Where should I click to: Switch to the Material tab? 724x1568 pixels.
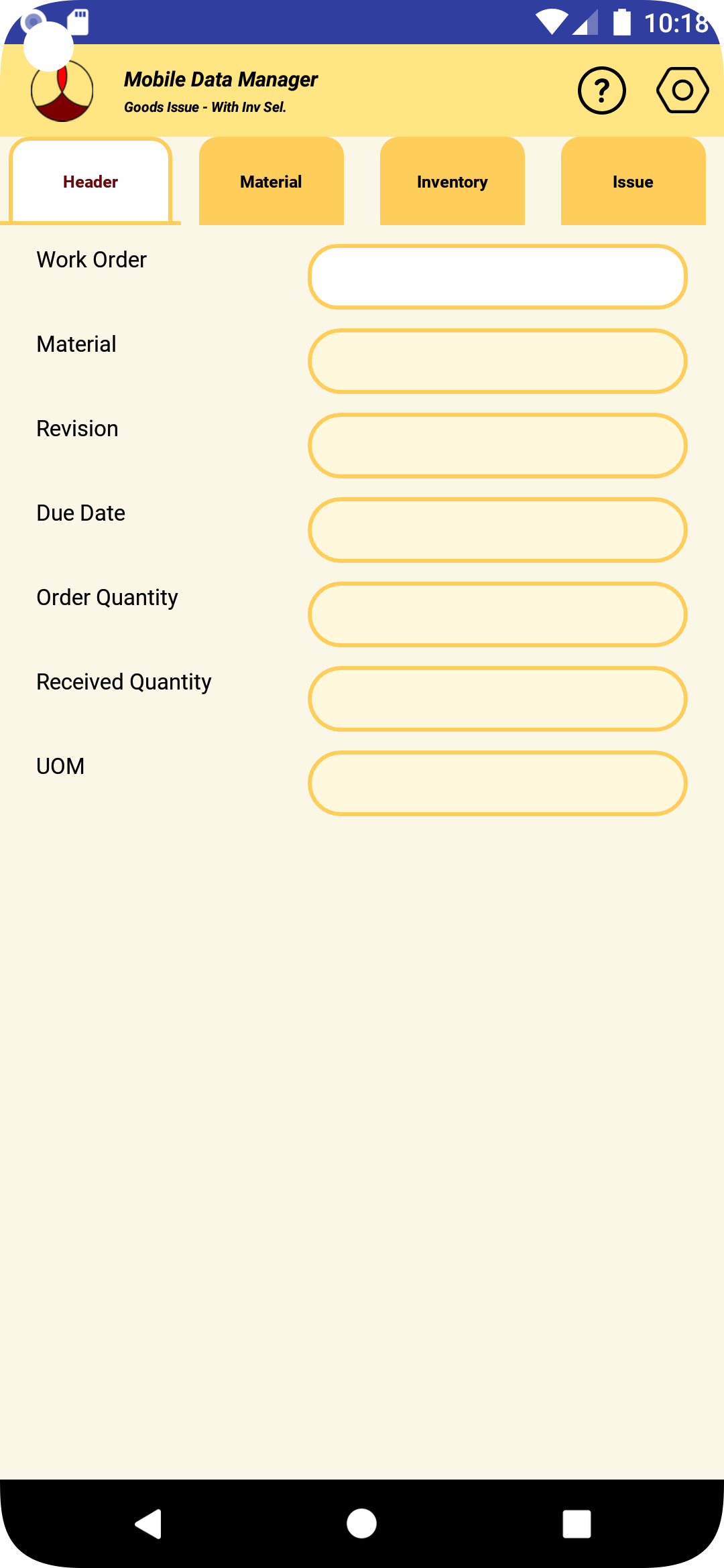point(271,182)
